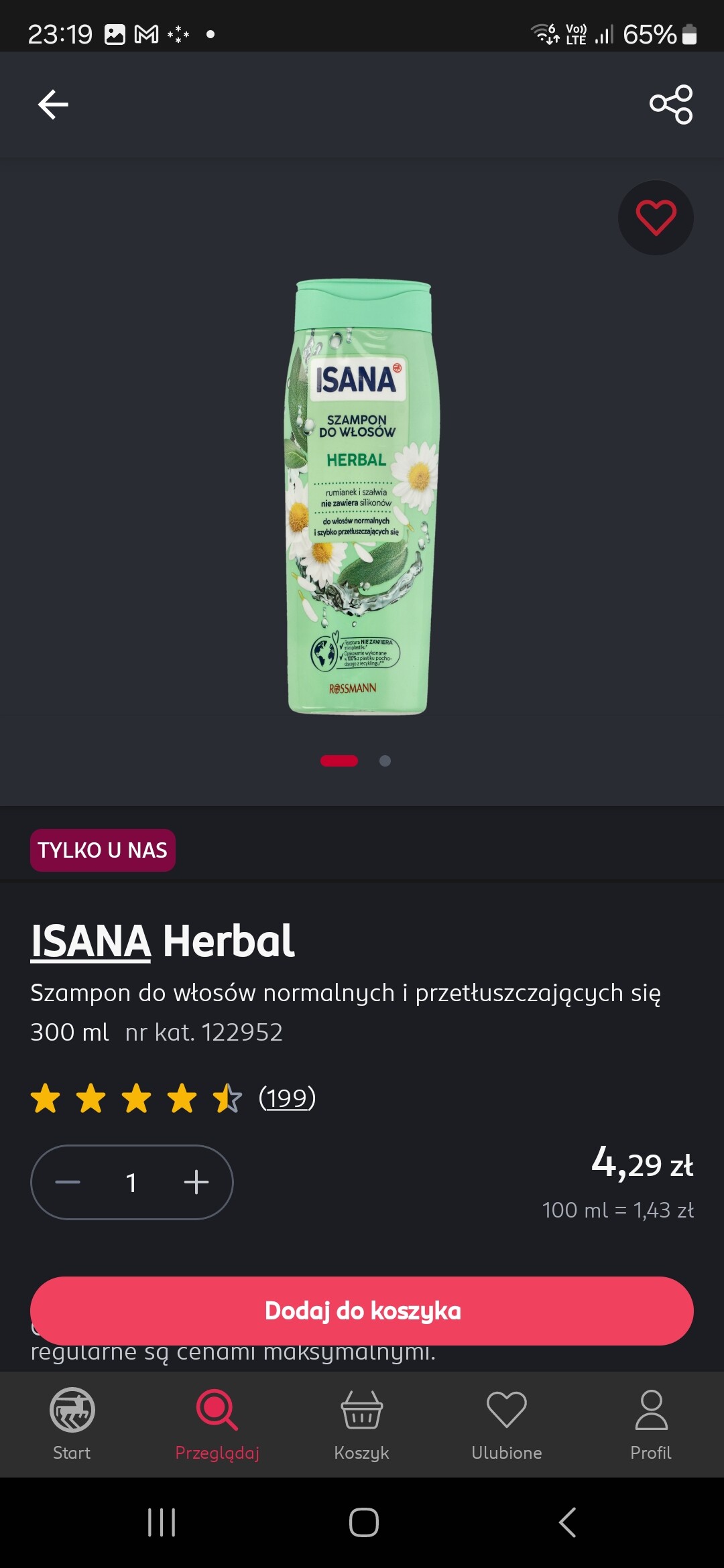The width and height of the screenshot is (724, 1568).
Task: Open the system recent apps view
Action: point(161,1522)
